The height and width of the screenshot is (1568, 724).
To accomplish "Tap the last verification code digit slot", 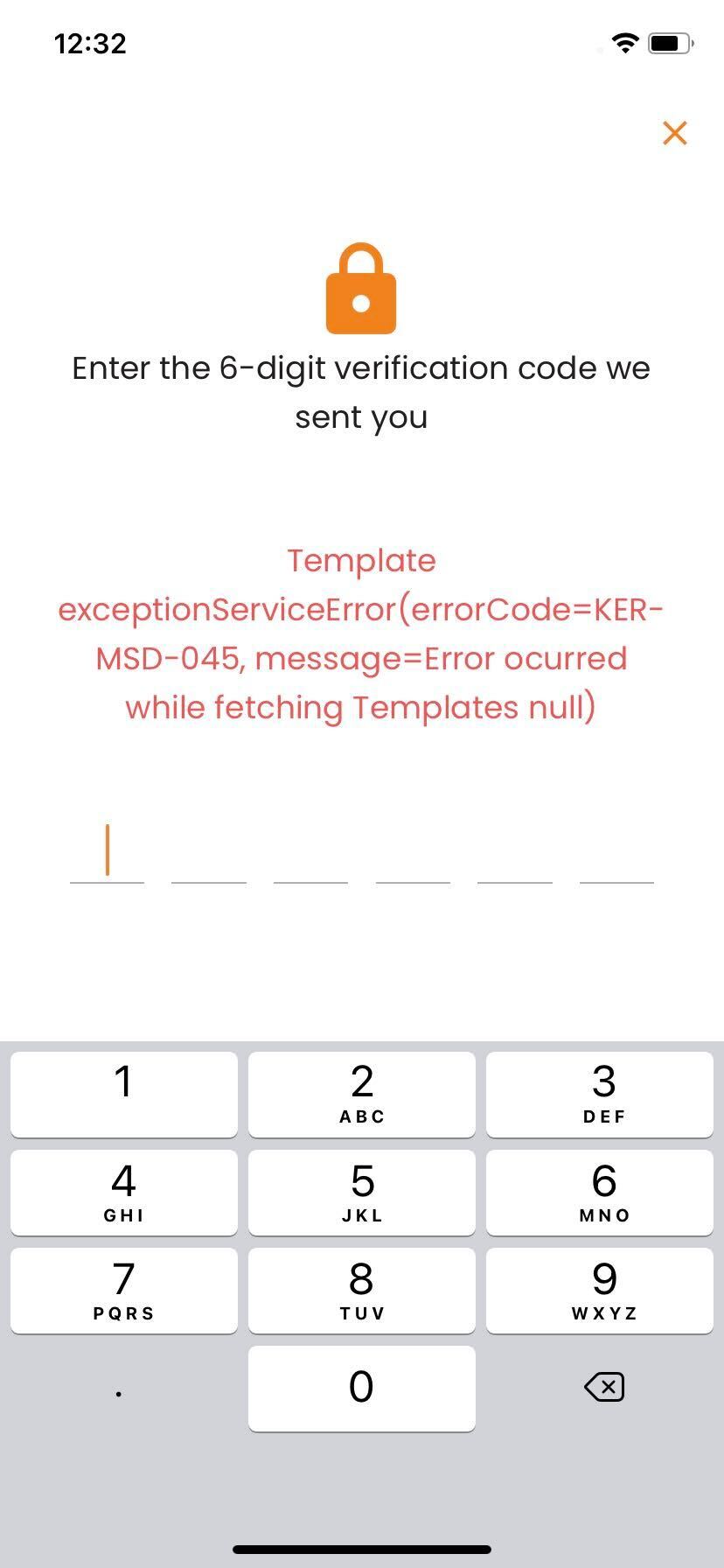I will [616, 862].
